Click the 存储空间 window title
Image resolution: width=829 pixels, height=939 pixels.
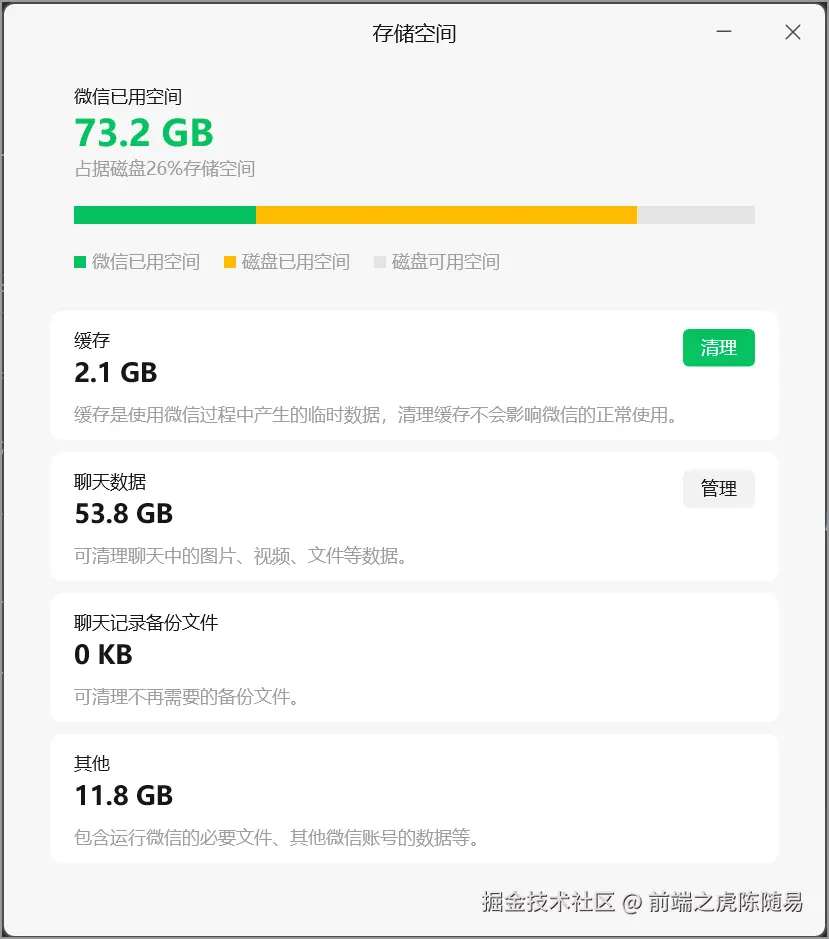pos(414,33)
